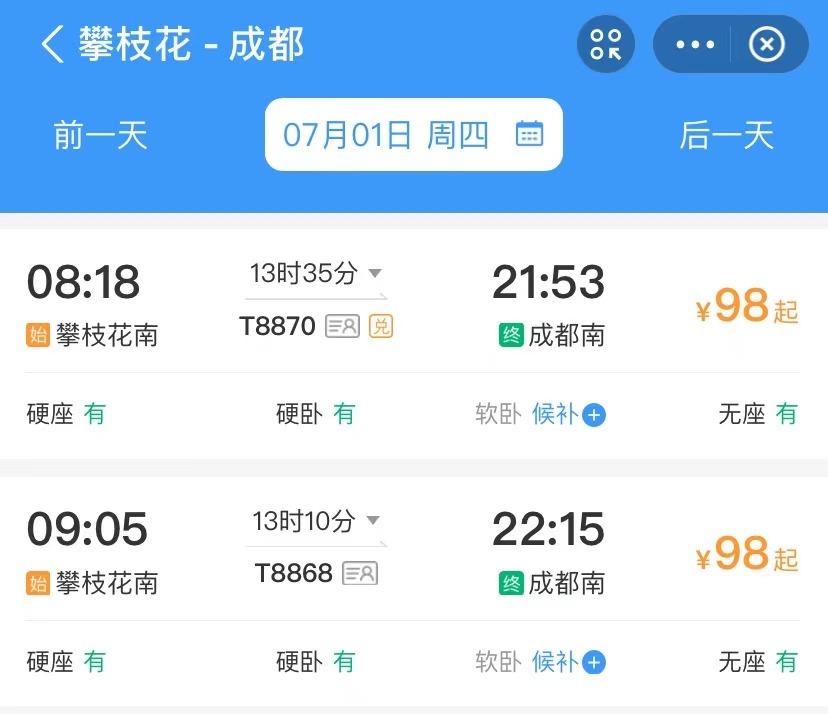Open the three-dot more menu

[696, 45]
